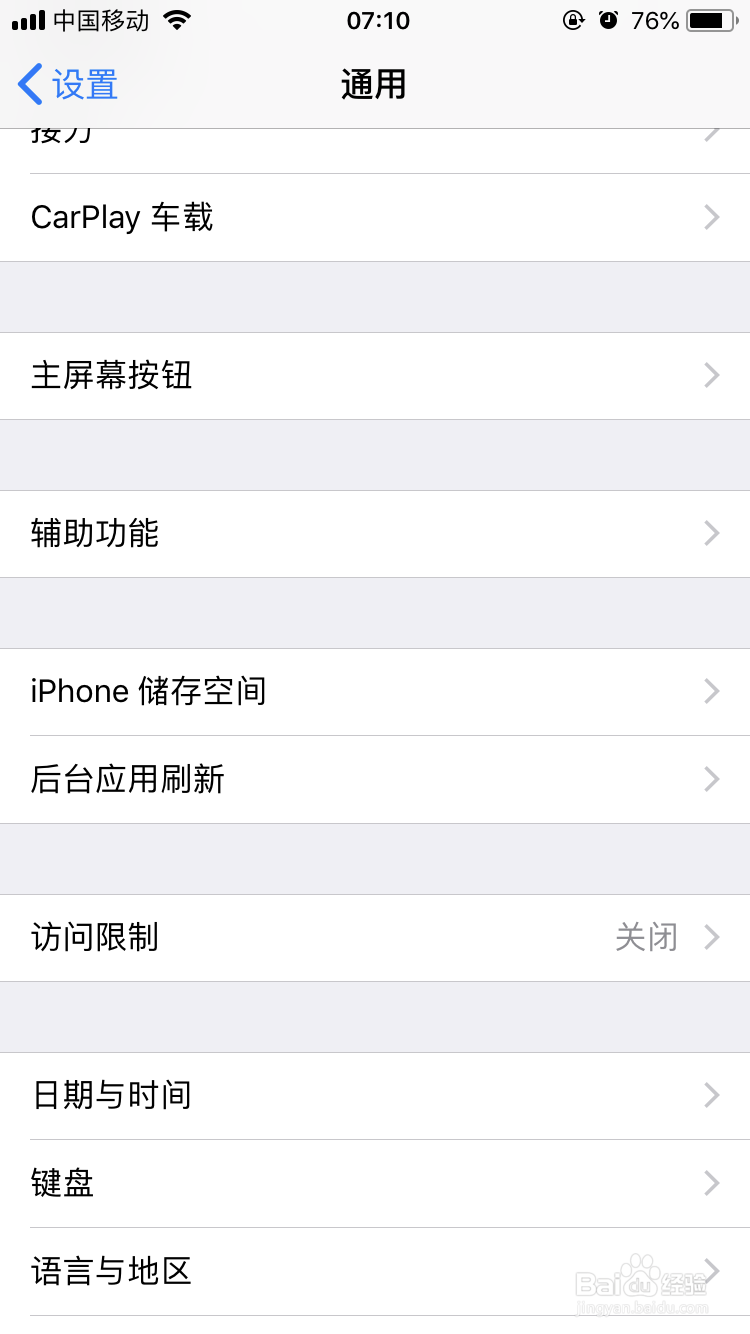Open 后台应用刷新 to change refresh setting

point(375,779)
